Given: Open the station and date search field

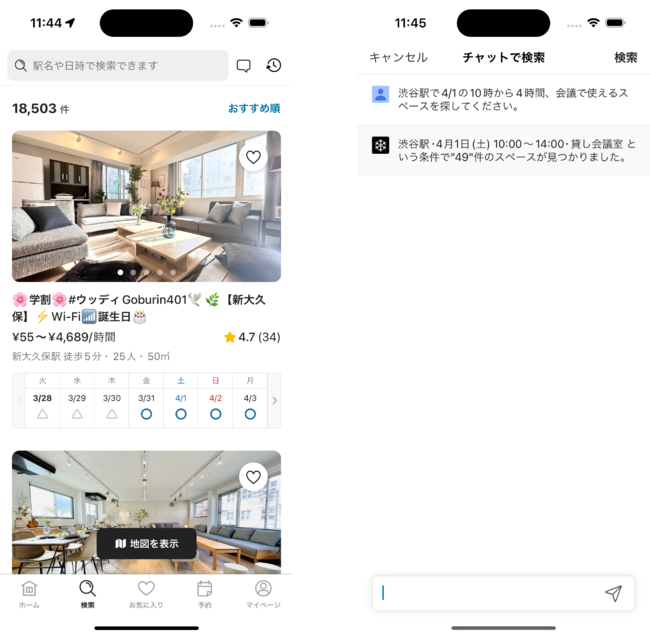Looking at the screenshot, I should pyautogui.click(x=118, y=65).
